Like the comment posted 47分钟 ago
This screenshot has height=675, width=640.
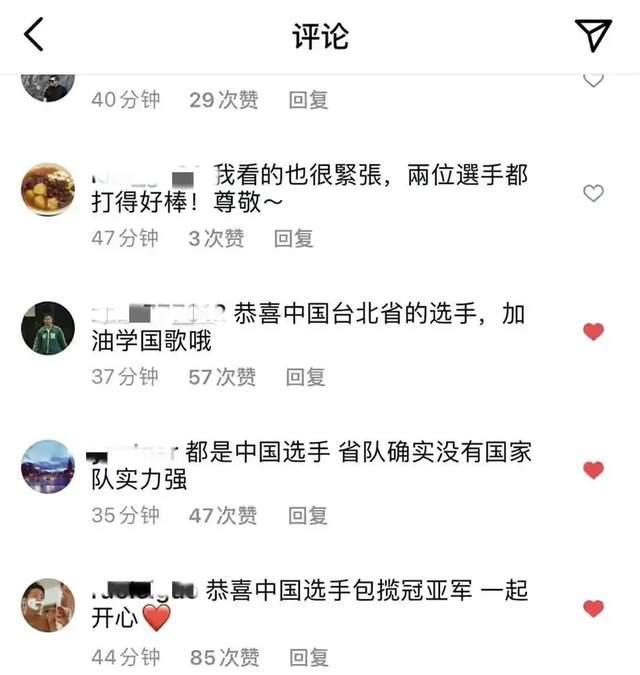point(593,193)
